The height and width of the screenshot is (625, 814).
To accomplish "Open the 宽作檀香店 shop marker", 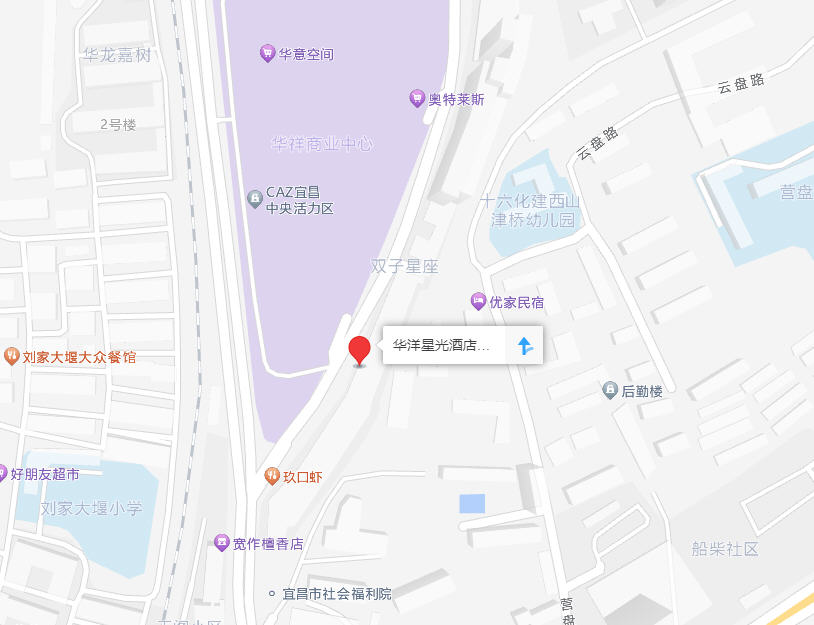I will tap(222, 543).
